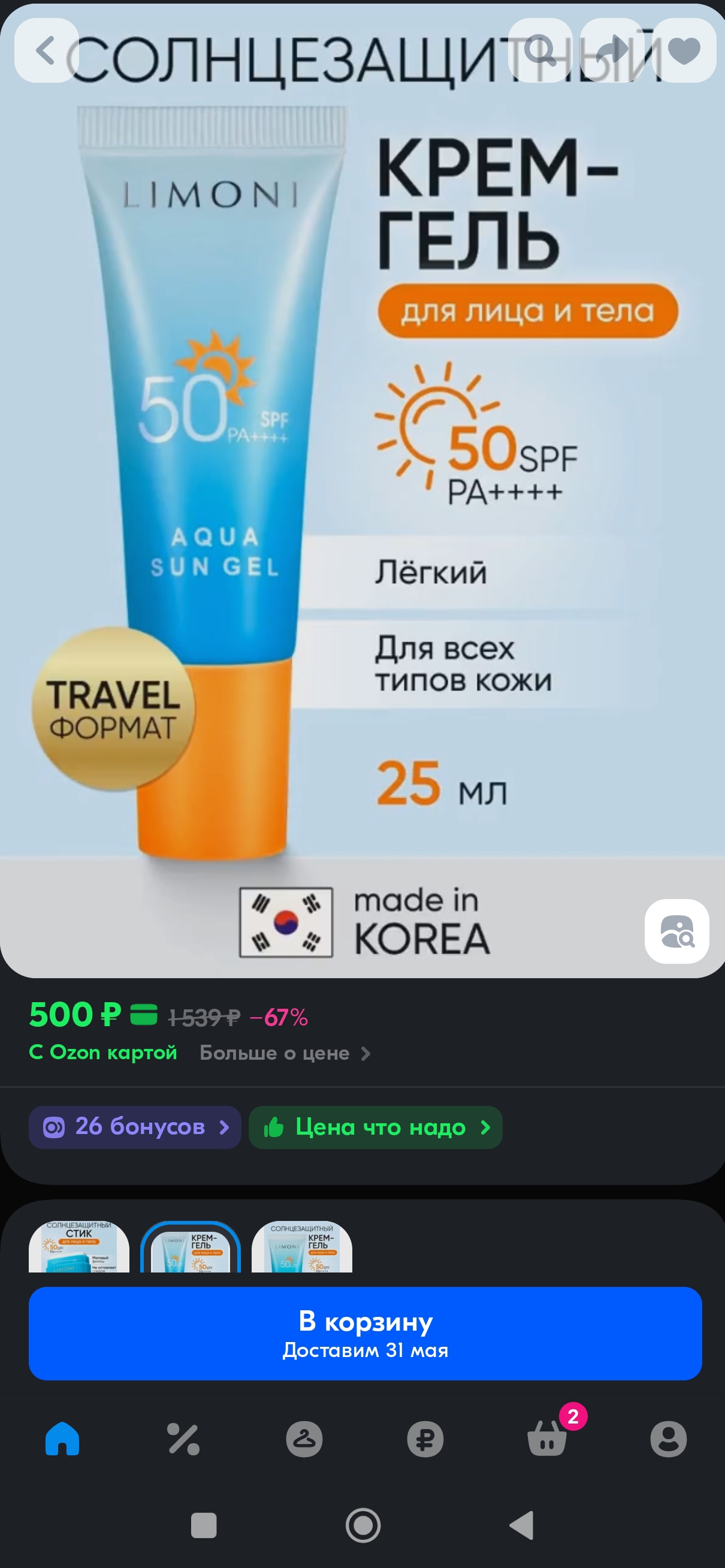
Task: Add item to cart with 'В корзину'
Action: coord(365,1334)
